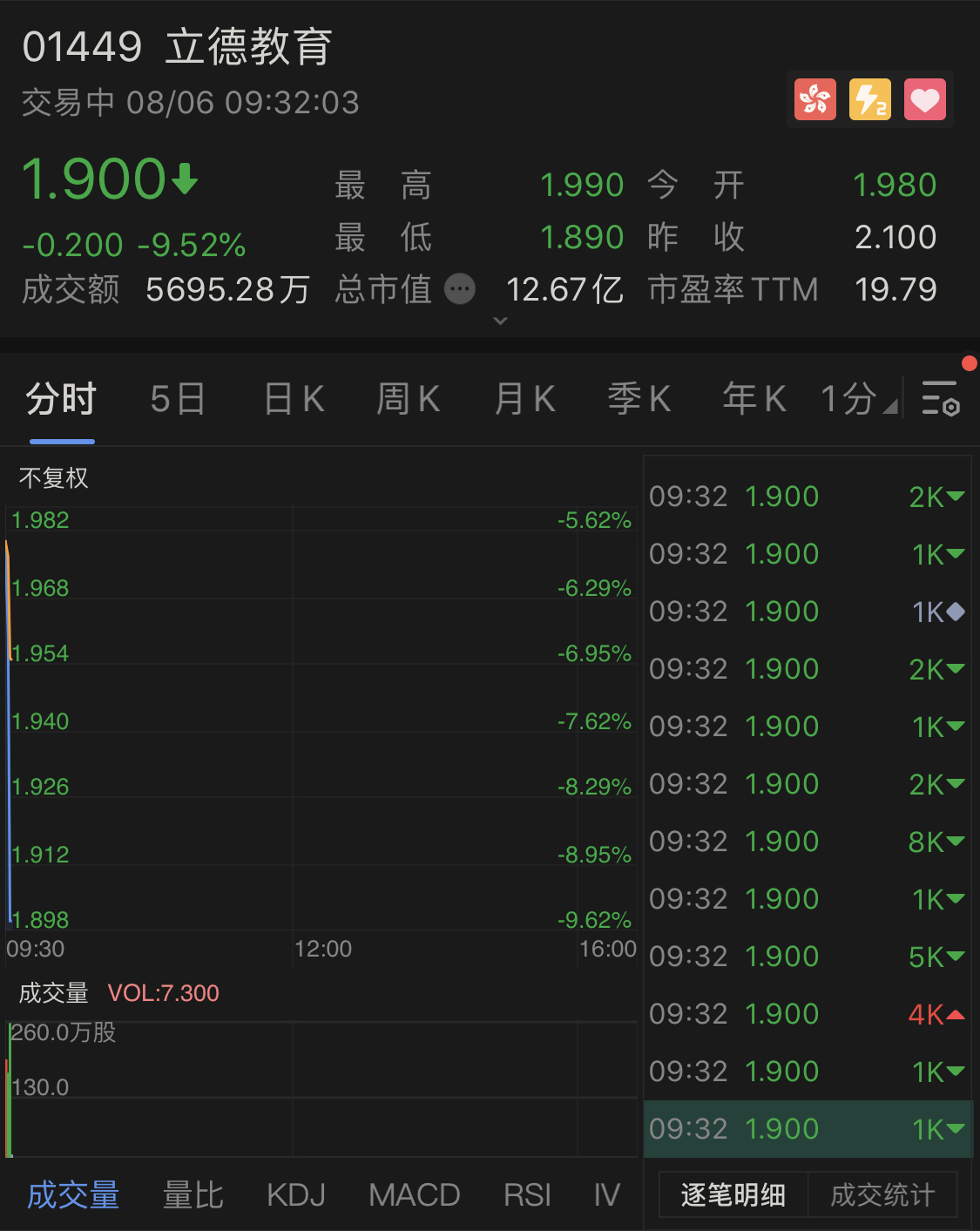The width and height of the screenshot is (980, 1231).
Task: Show the RSI indicator
Action: point(527,1194)
